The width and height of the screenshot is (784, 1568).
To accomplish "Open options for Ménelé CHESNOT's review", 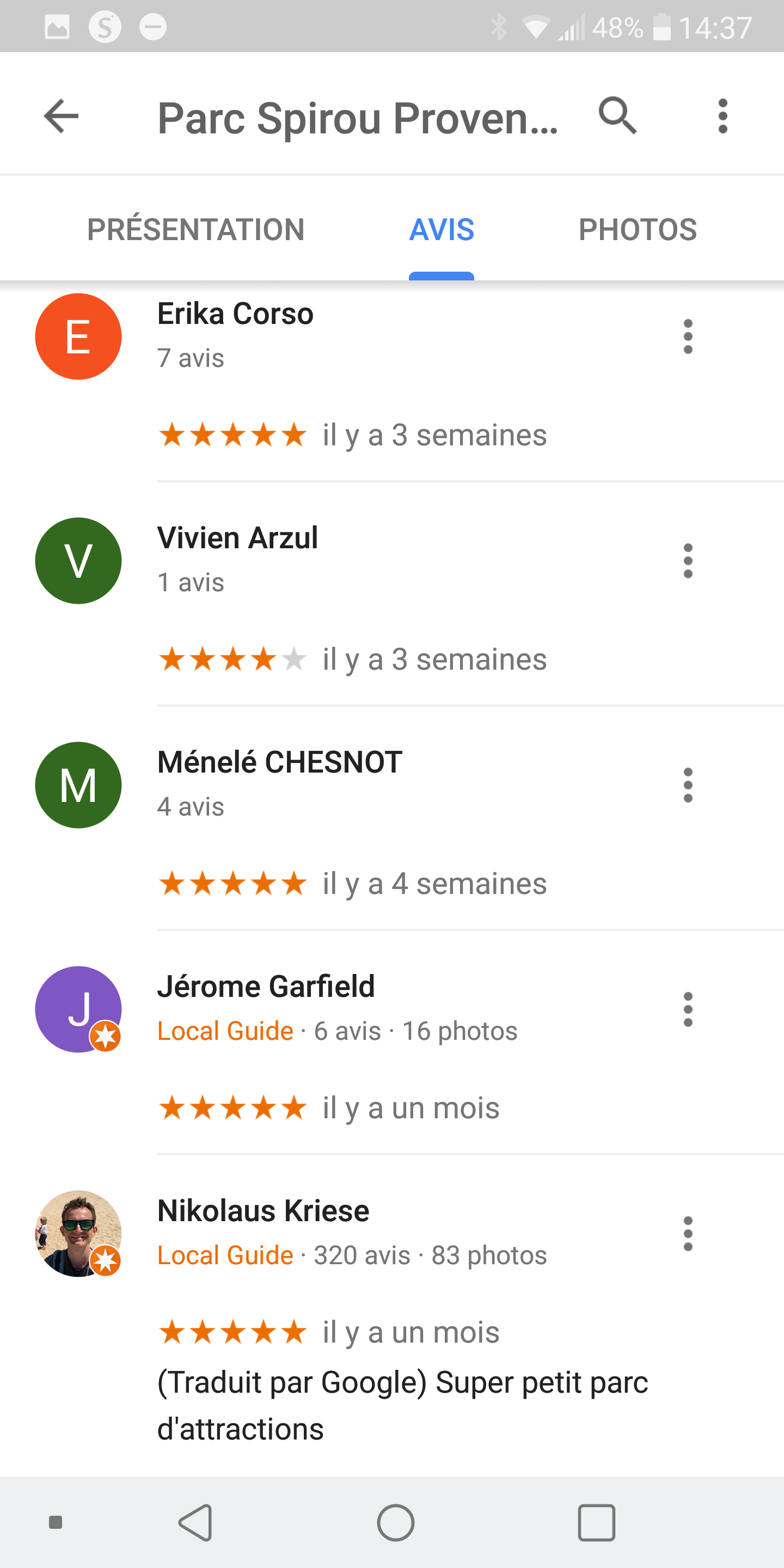I will click(x=688, y=785).
